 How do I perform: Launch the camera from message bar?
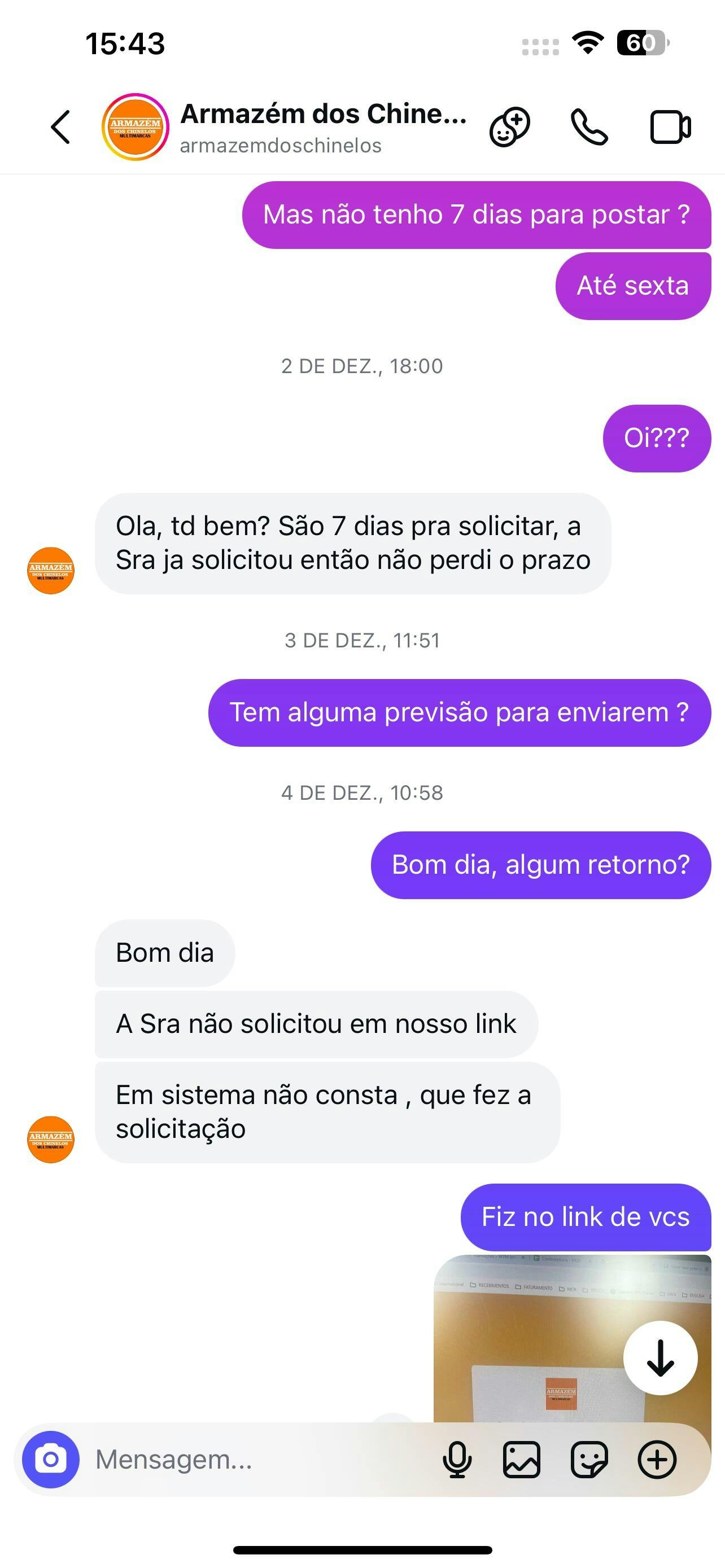click(x=50, y=1459)
